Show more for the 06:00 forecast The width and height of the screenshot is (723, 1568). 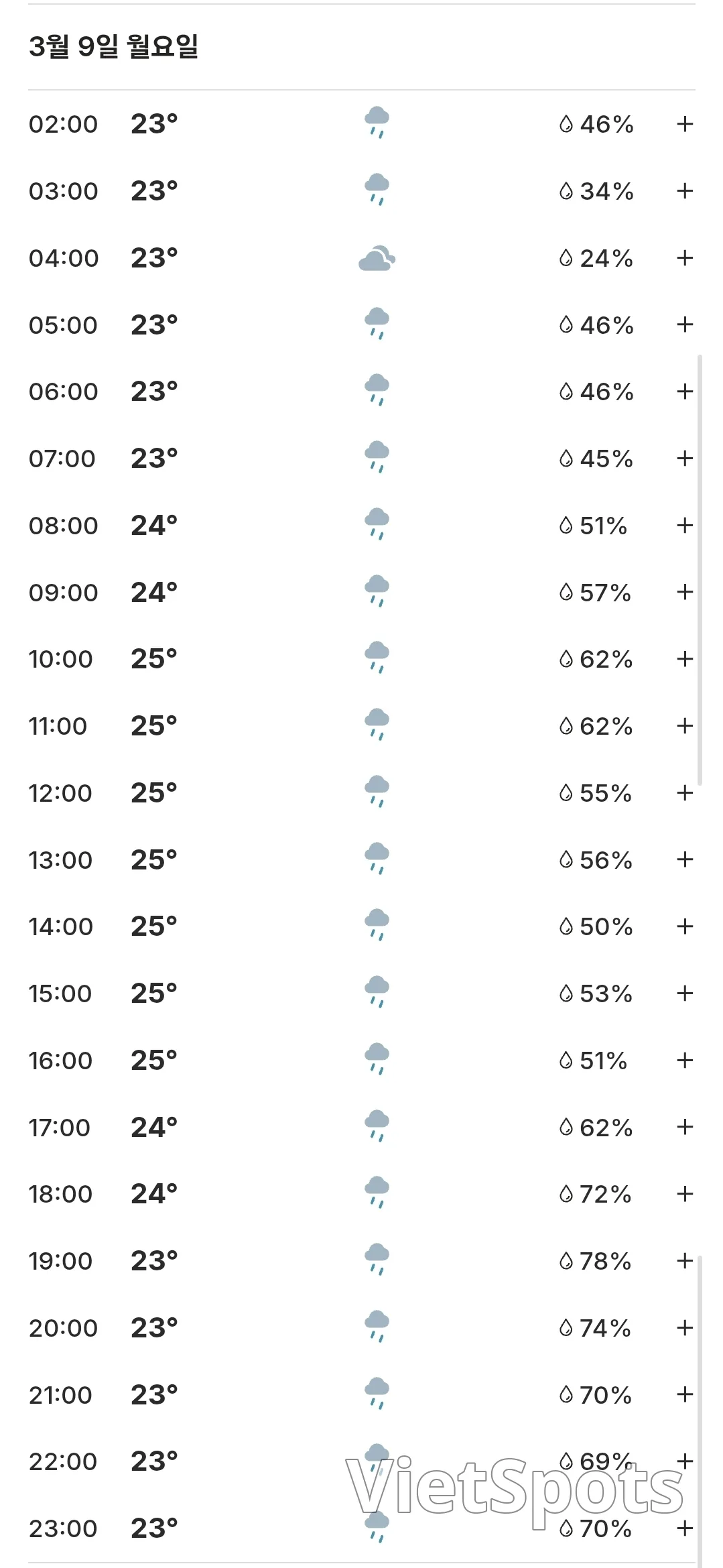coord(684,391)
